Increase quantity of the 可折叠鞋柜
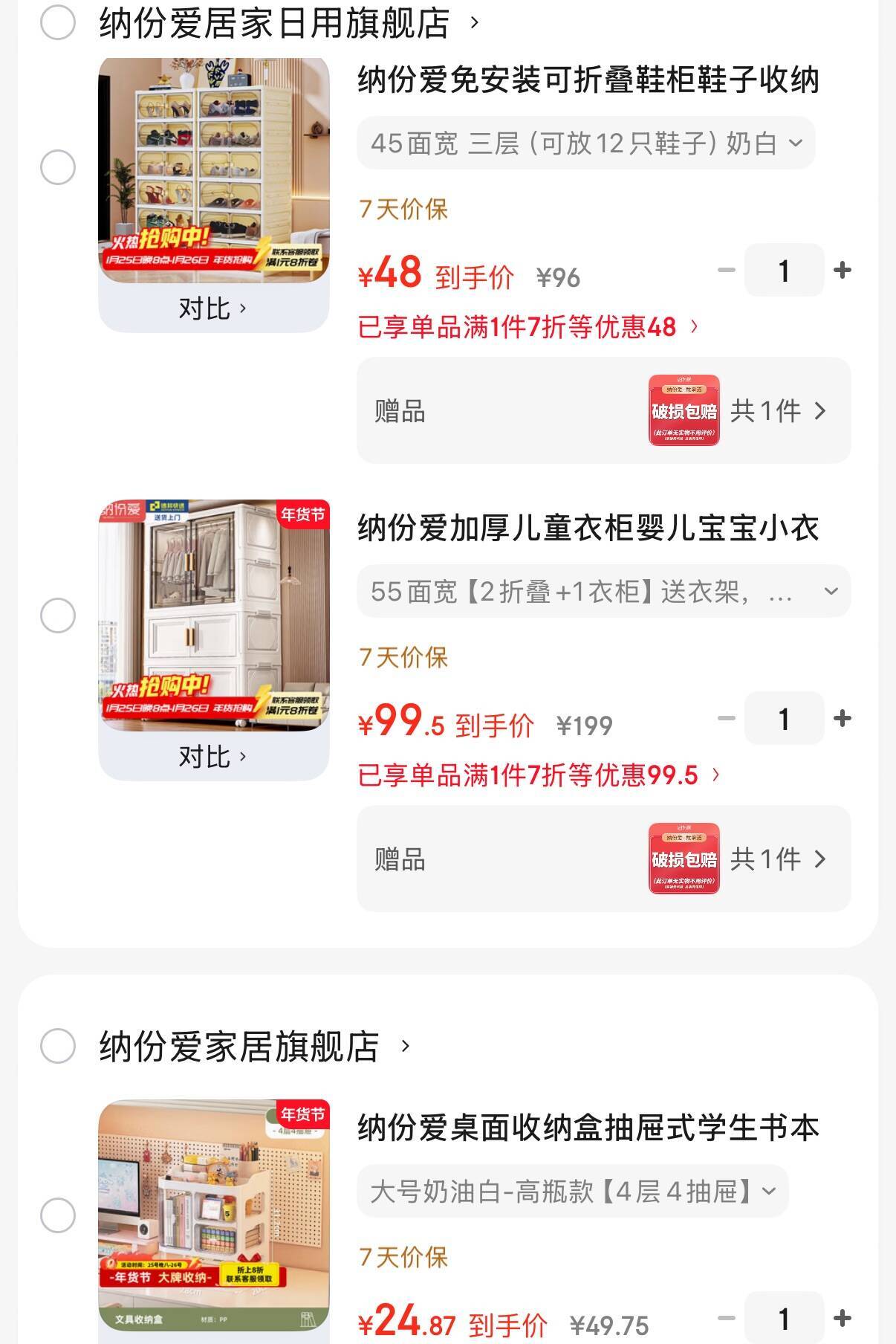The height and width of the screenshot is (1344, 896). tap(842, 270)
